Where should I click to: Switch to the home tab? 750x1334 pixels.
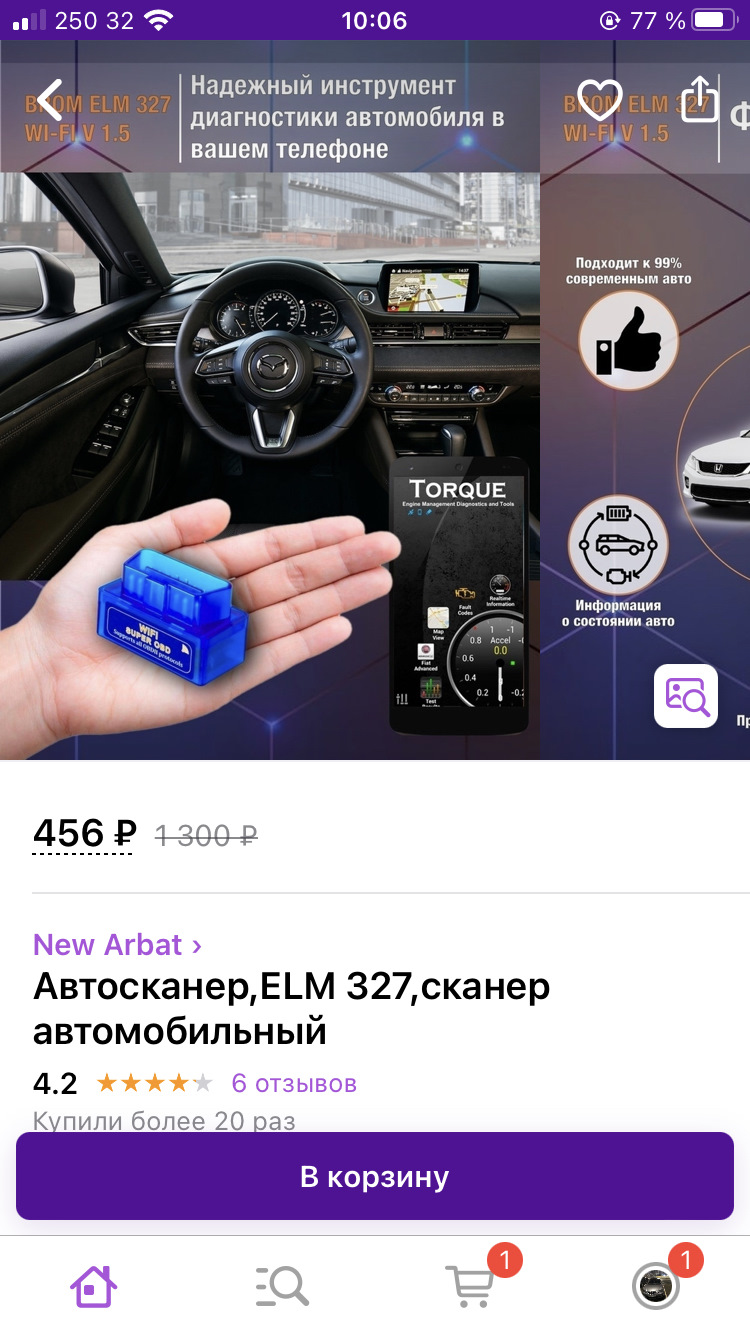(x=94, y=1286)
